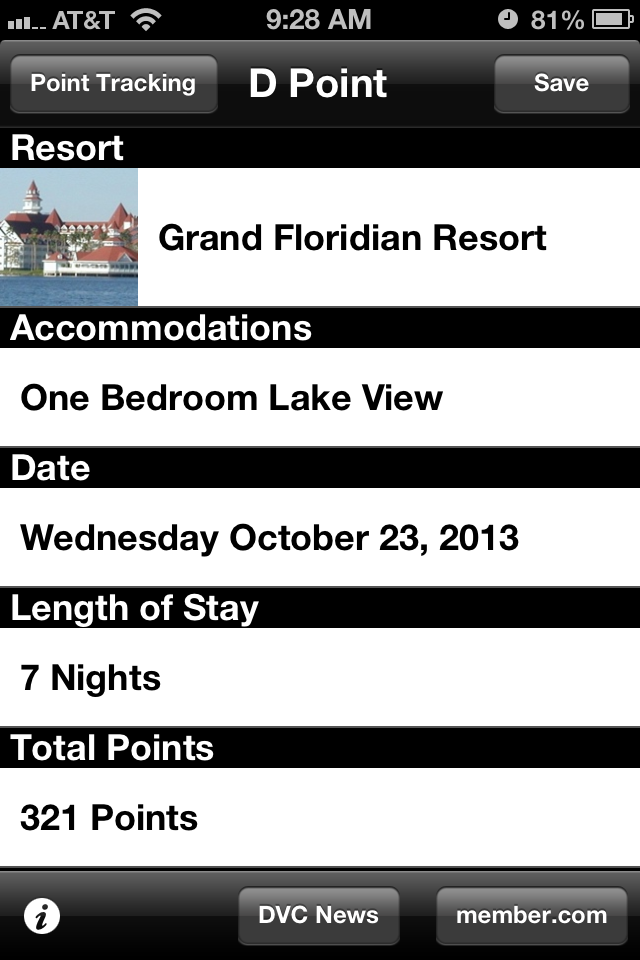The height and width of the screenshot is (960, 640).
Task: Open DVC News
Action: (x=318, y=915)
